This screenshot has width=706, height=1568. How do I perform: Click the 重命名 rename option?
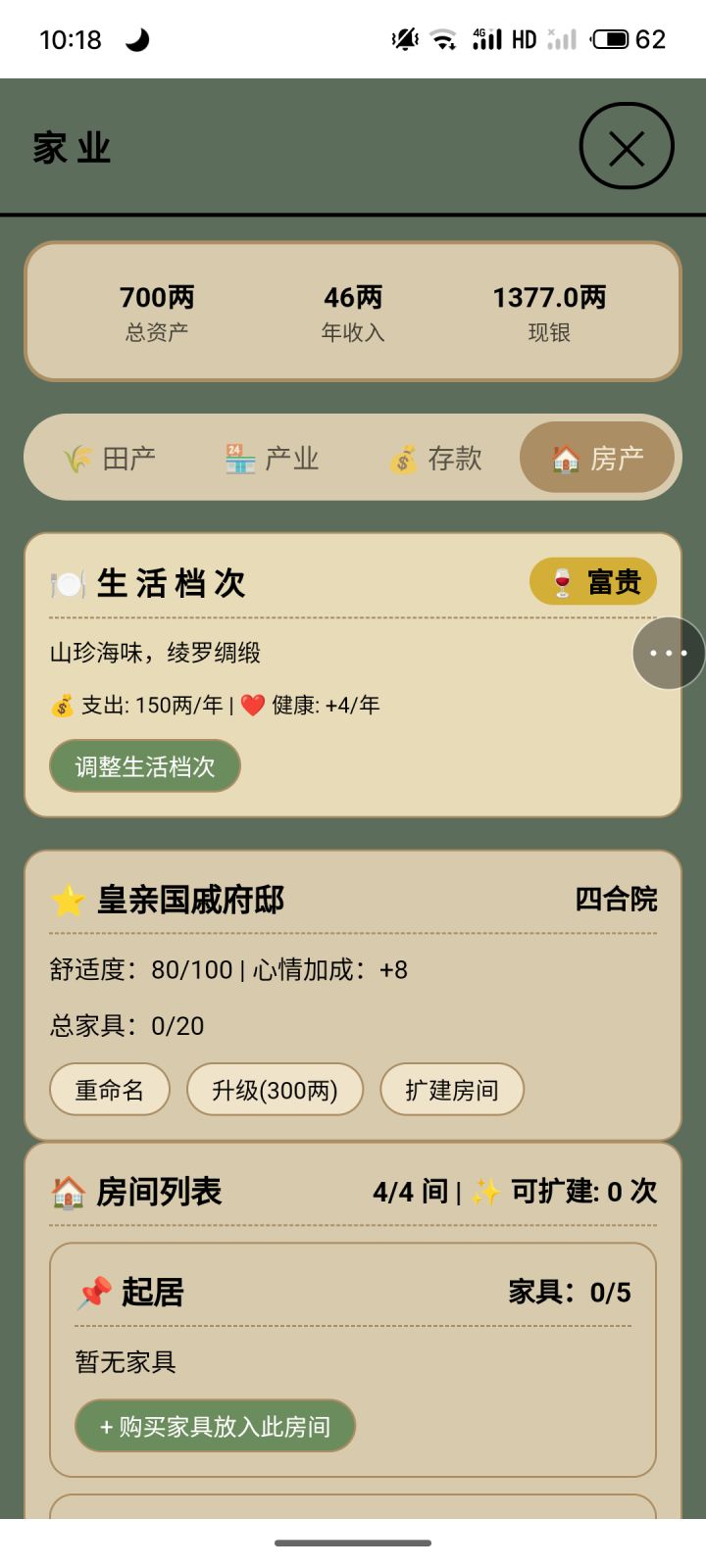coord(109,1089)
